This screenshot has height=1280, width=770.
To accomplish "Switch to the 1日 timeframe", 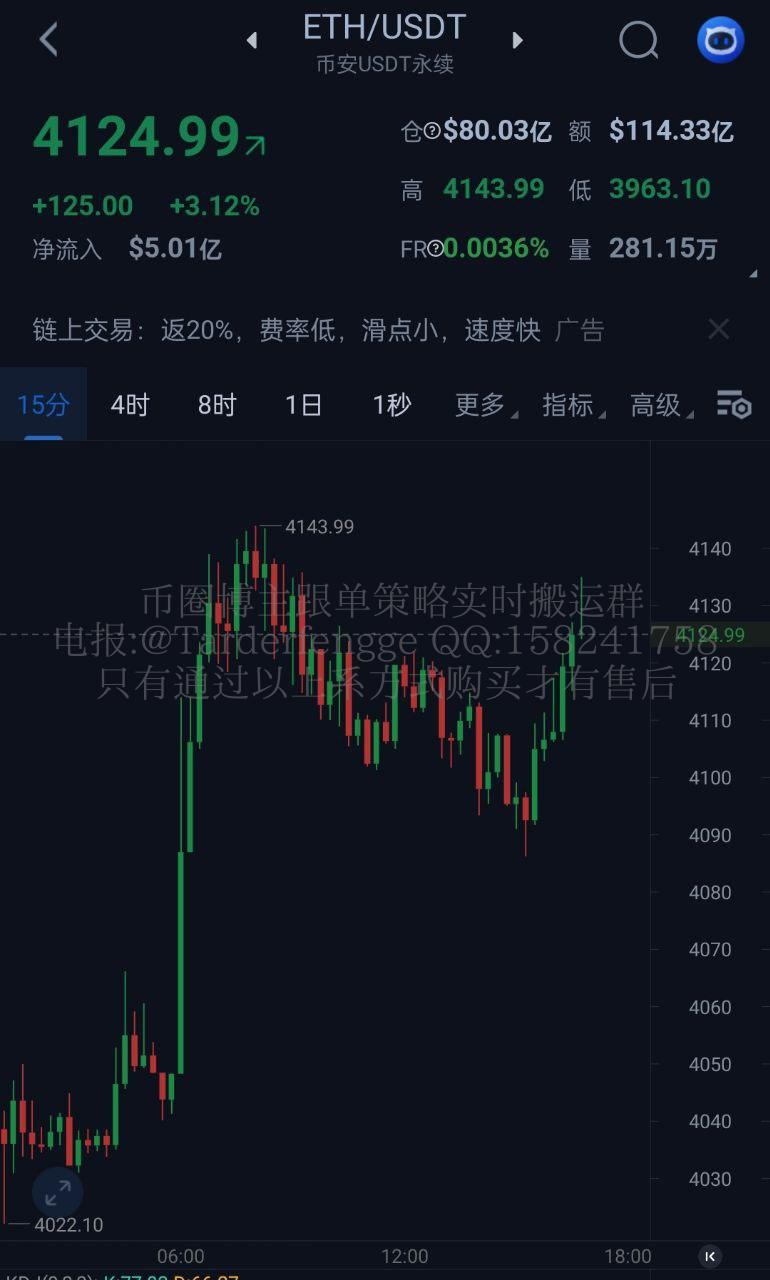I will [x=304, y=405].
